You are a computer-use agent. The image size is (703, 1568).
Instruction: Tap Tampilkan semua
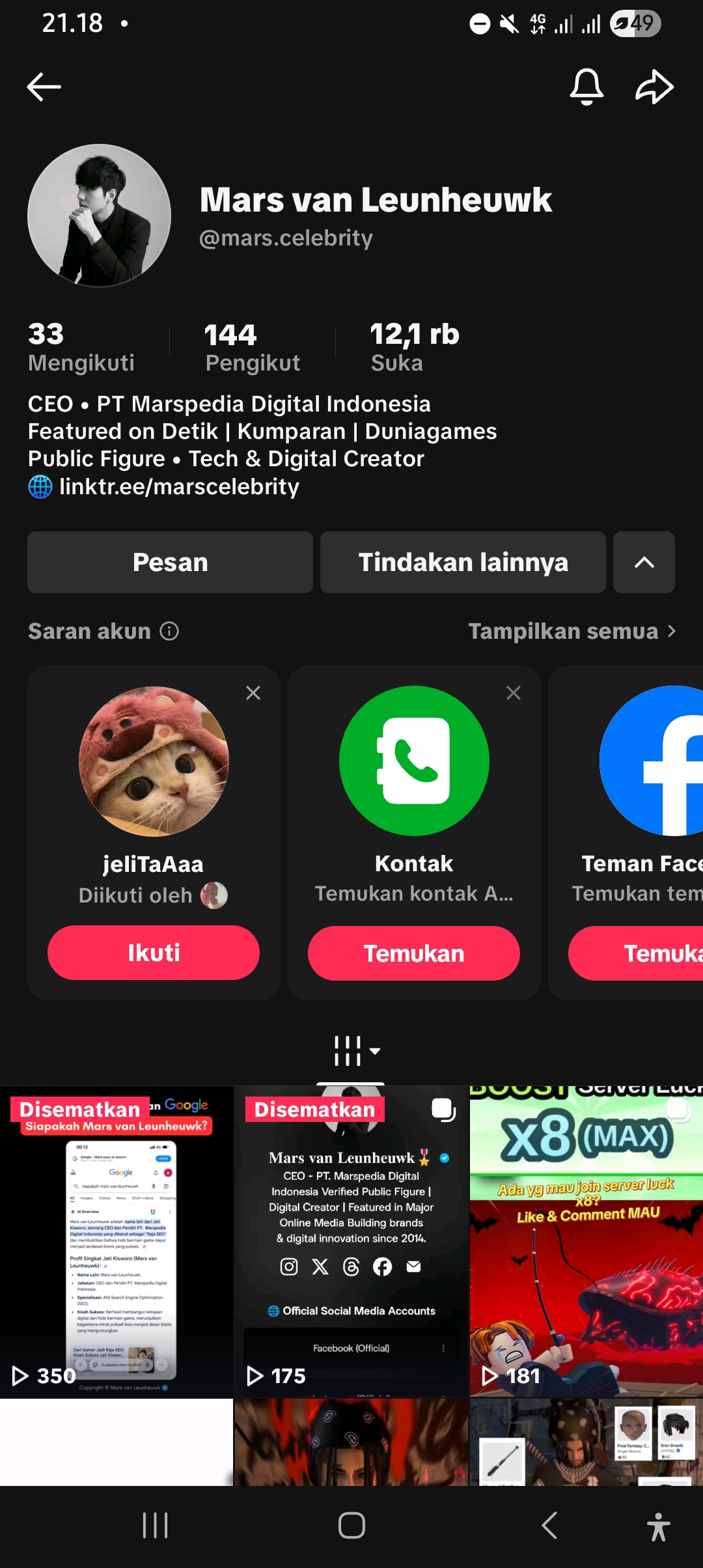572,631
